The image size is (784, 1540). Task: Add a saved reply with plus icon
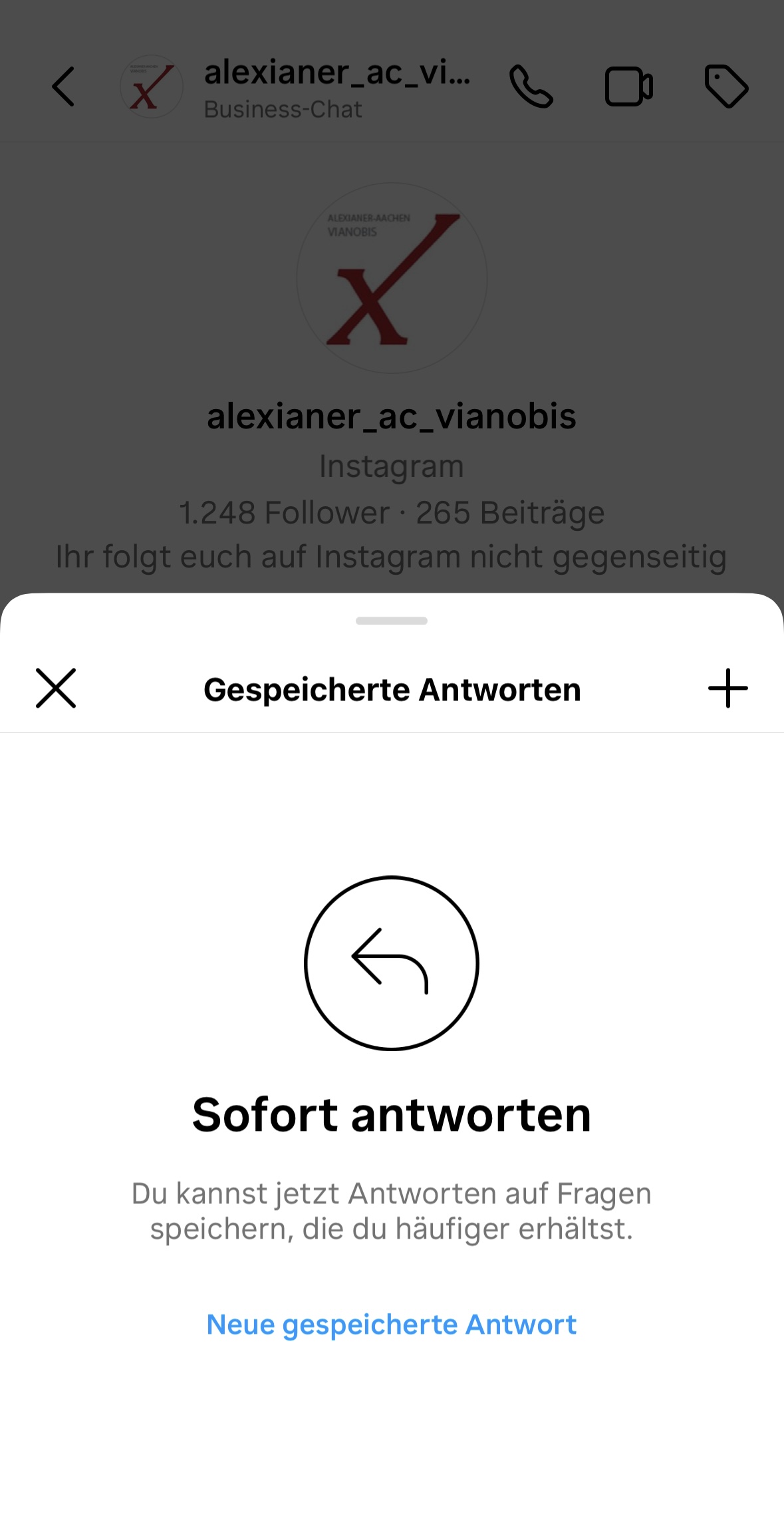click(x=728, y=689)
